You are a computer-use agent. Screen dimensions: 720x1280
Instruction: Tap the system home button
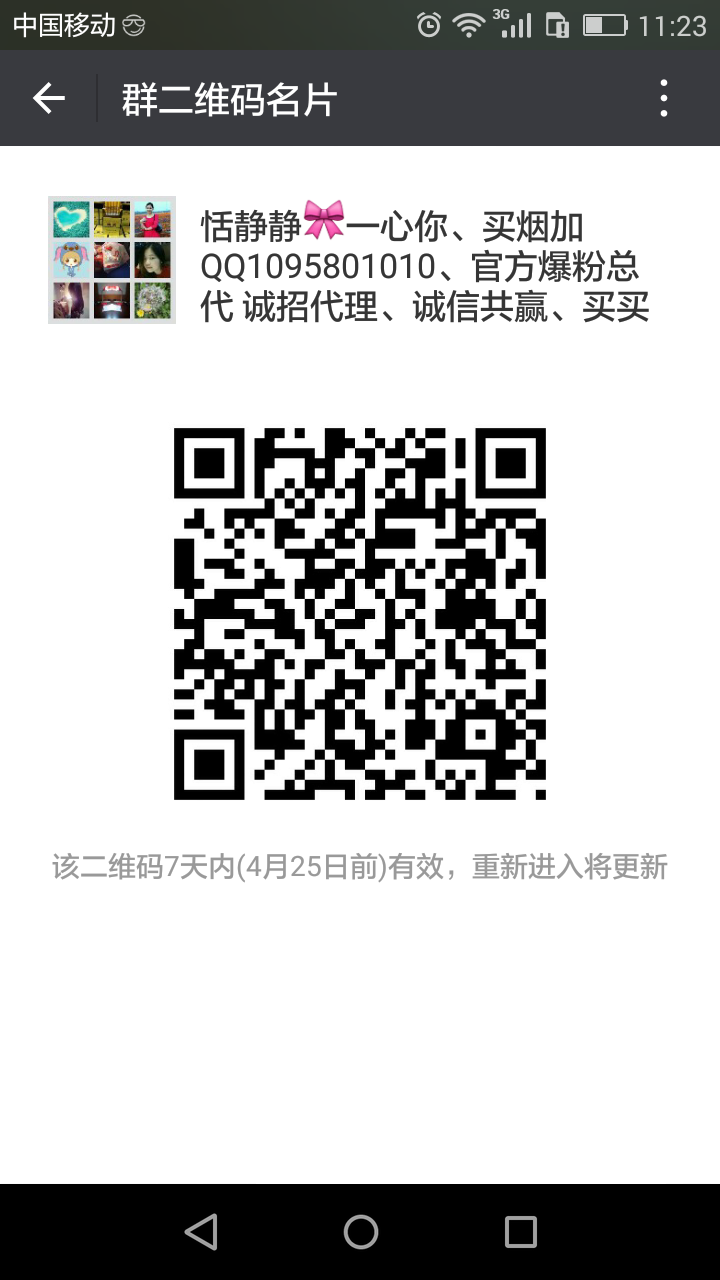pos(360,1232)
